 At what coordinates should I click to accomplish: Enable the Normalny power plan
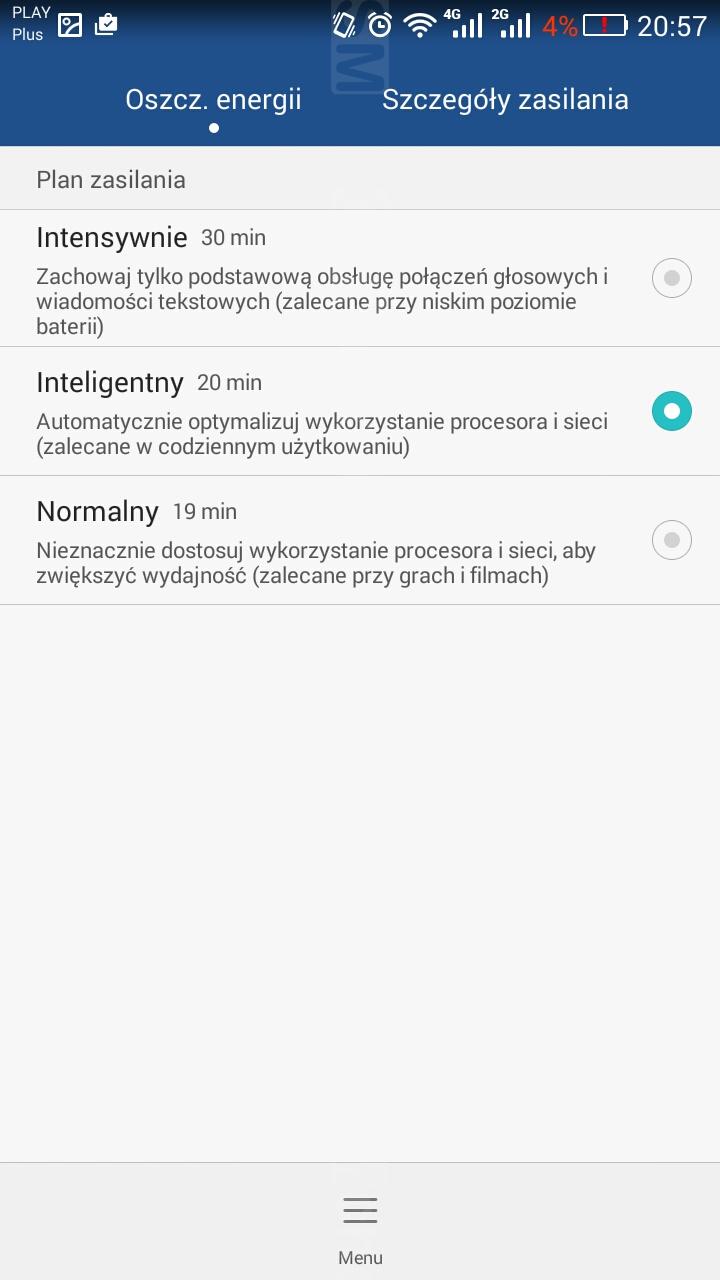coord(360,540)
